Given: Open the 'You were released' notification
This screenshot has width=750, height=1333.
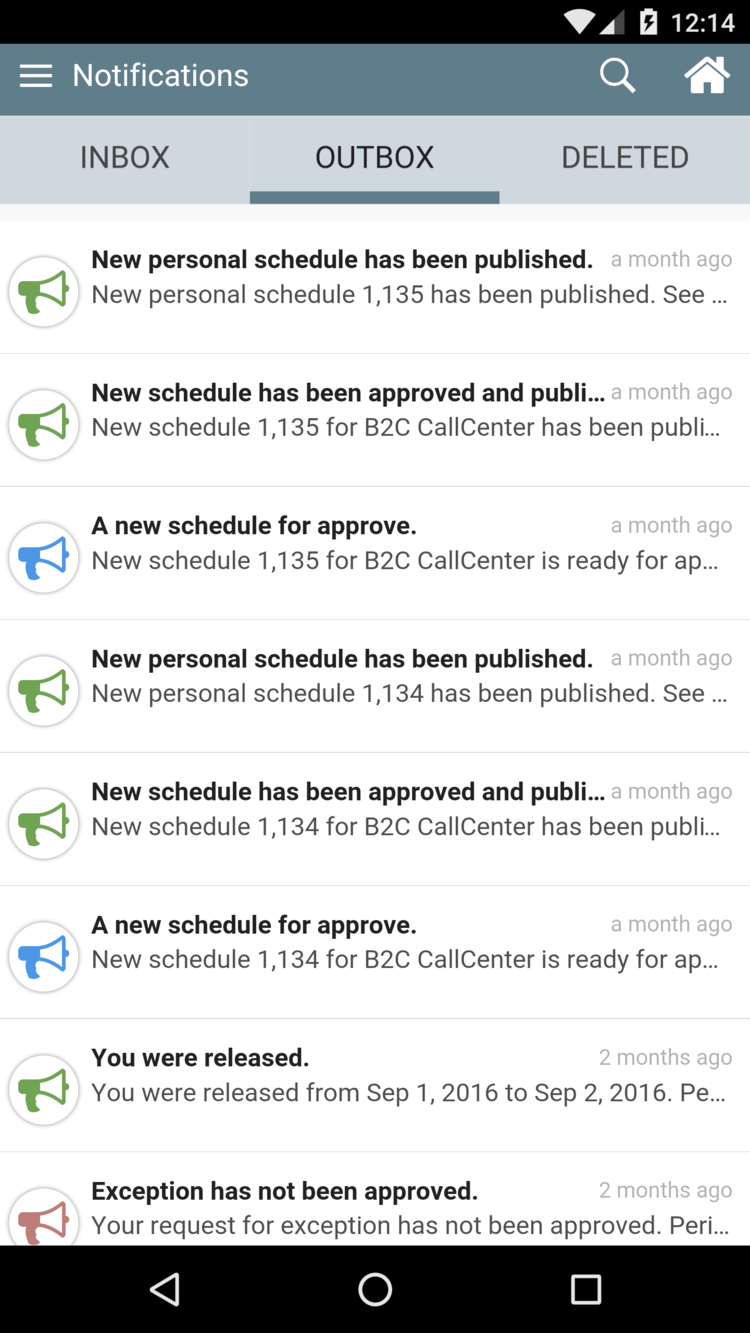Looking at the screenshot, I should (375, 1085).
